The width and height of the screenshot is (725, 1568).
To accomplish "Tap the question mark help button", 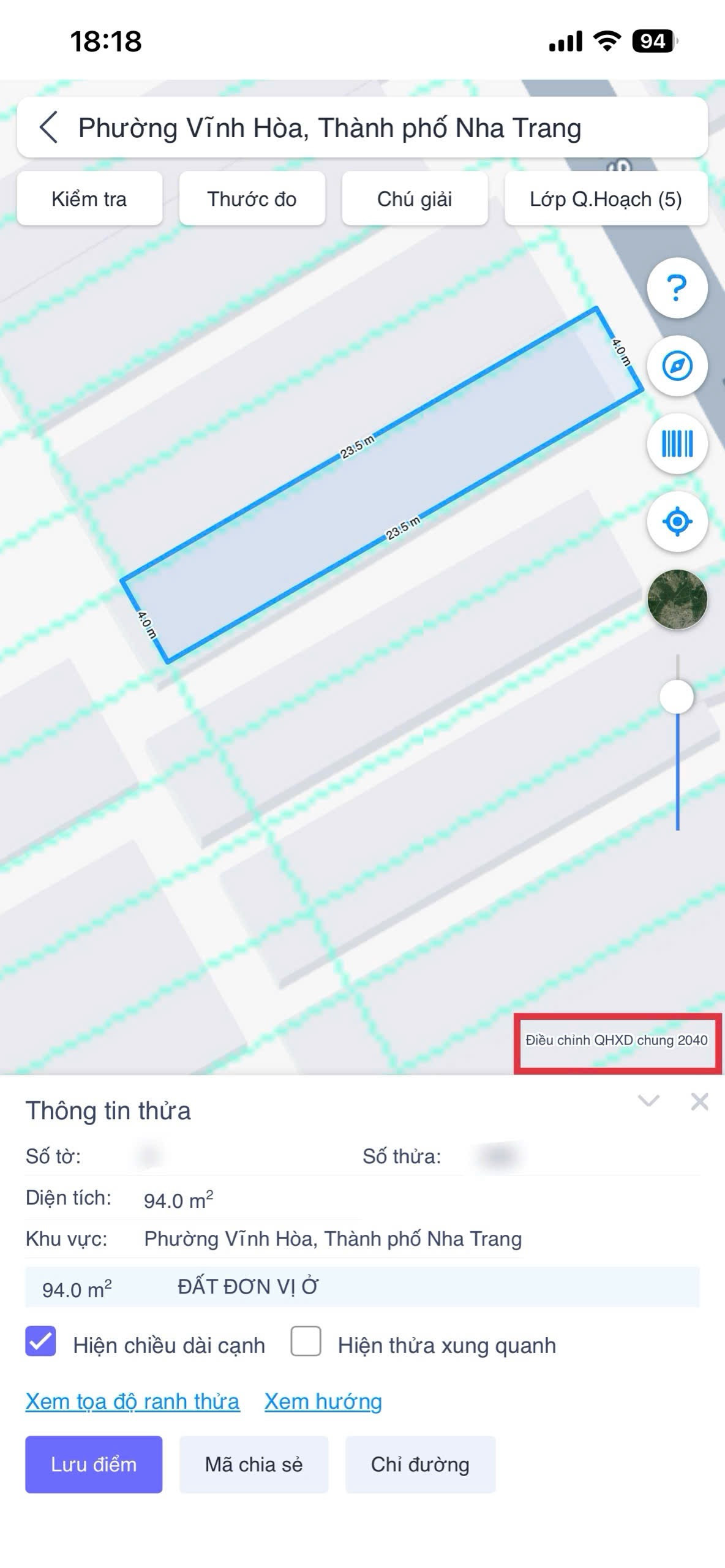I will (677, 288).
